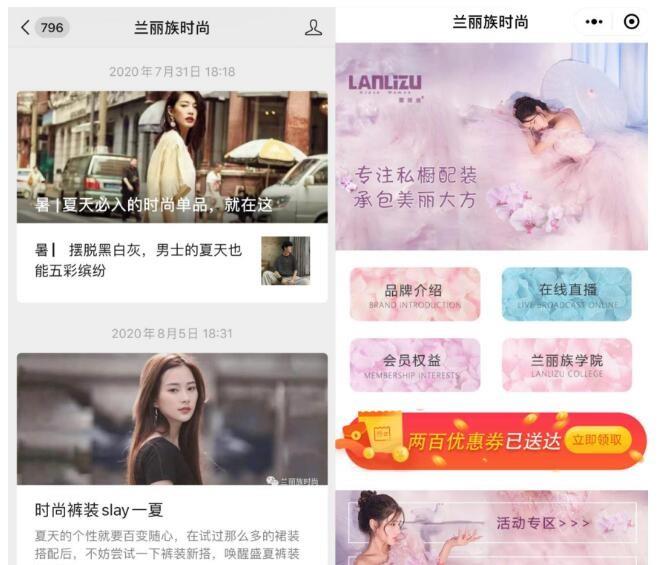
Task: Open 会员权益 membership interests
Action: [414, 365]
